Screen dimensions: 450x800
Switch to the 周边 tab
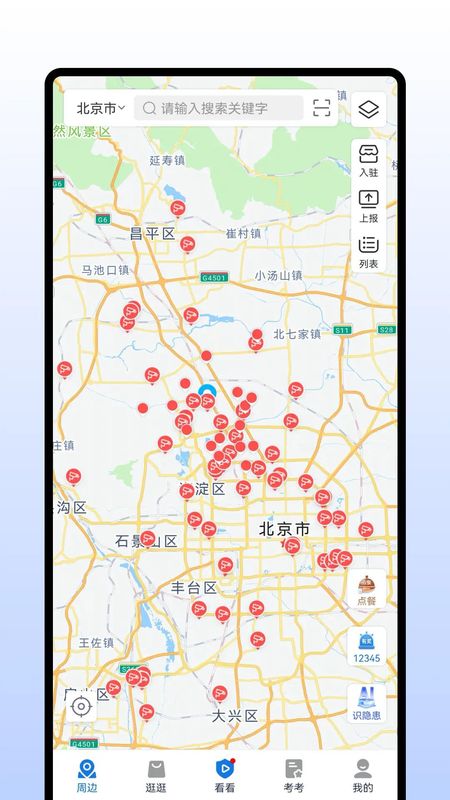coord(87,776)
